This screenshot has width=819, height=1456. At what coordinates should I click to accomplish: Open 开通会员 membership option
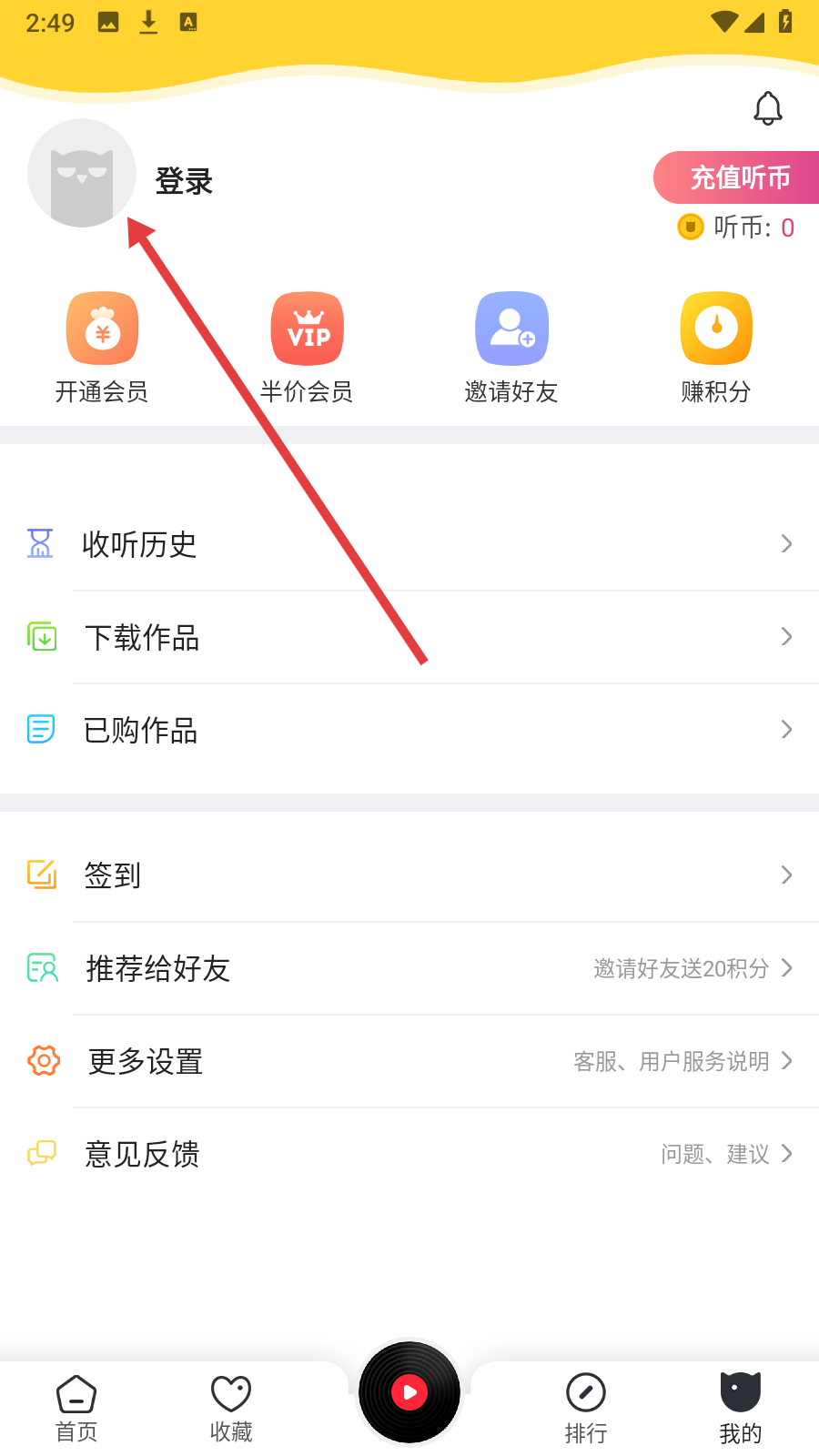[102, 348]
